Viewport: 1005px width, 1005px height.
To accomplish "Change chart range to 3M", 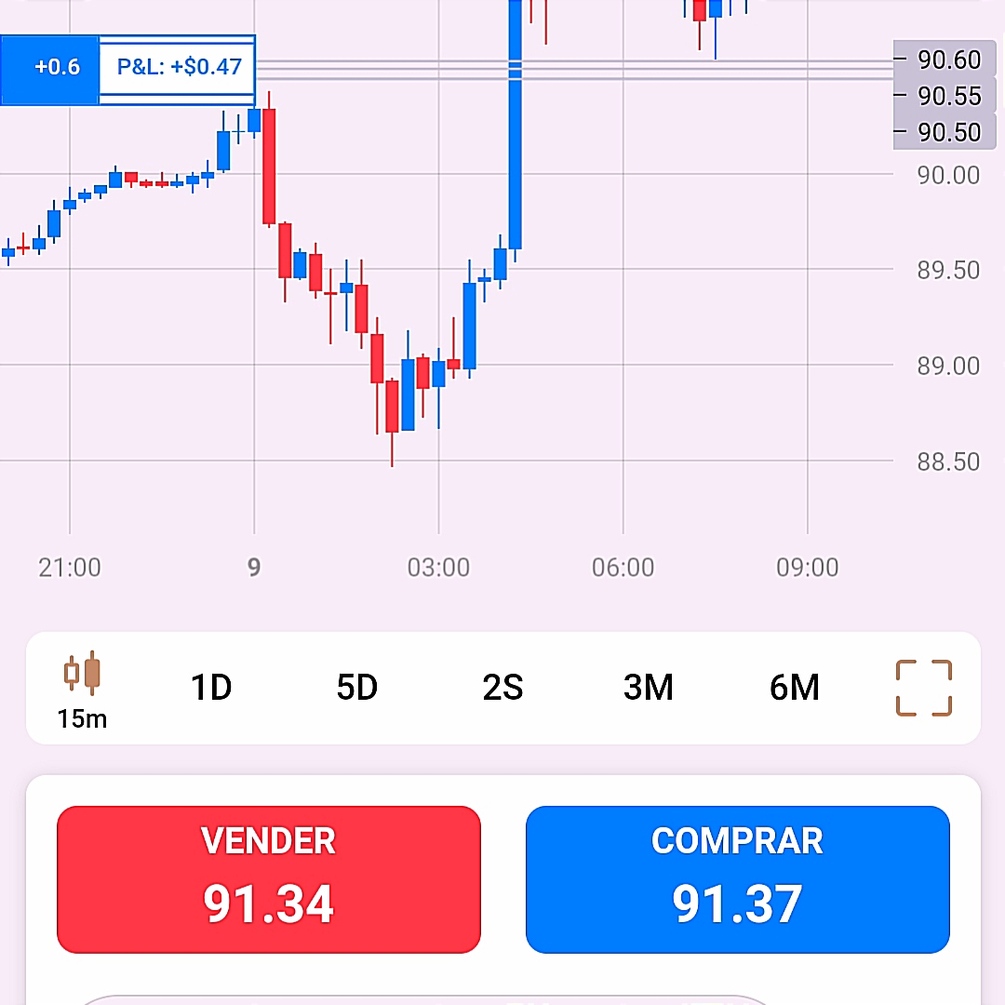I will (x=648, y=688).
